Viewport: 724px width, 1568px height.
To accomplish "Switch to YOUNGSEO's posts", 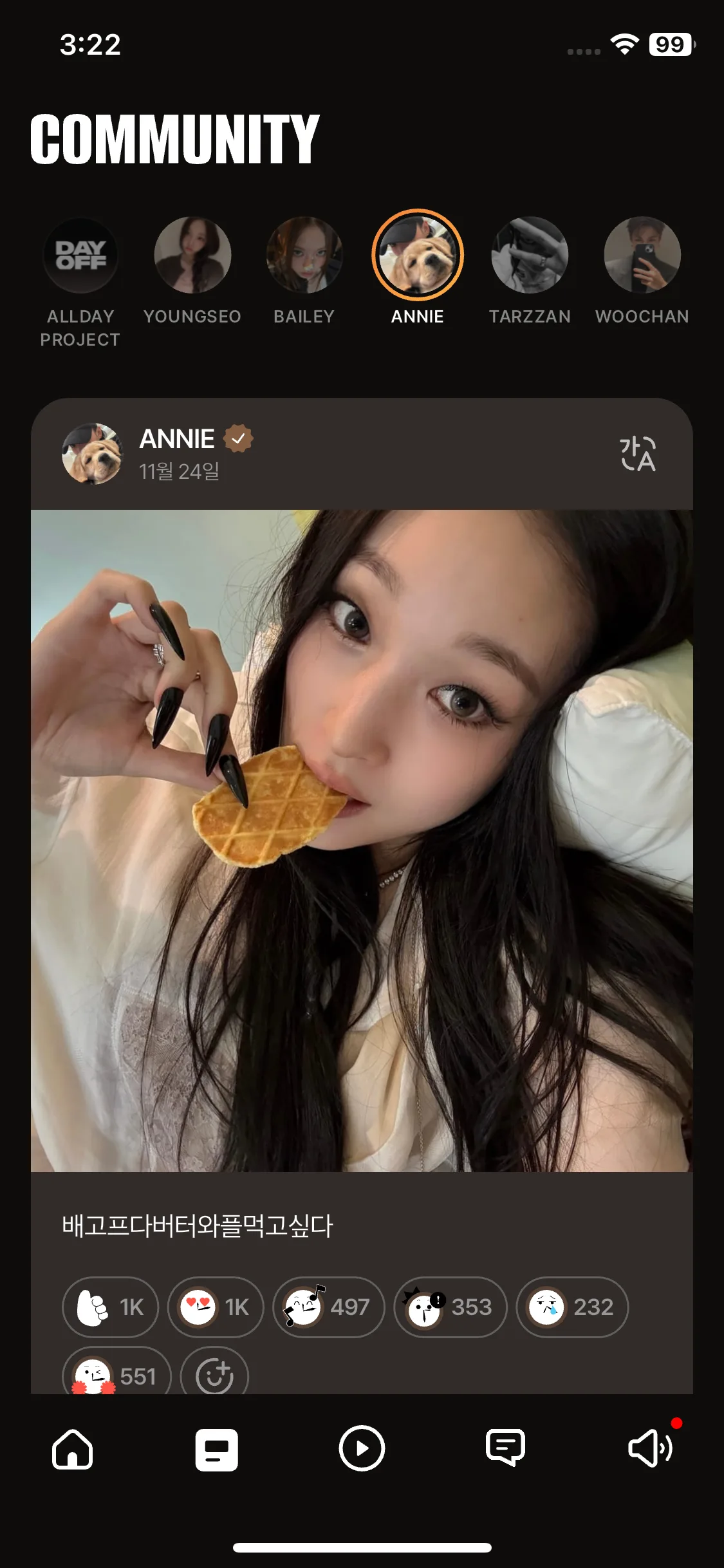I will click(x=192, y=256).
